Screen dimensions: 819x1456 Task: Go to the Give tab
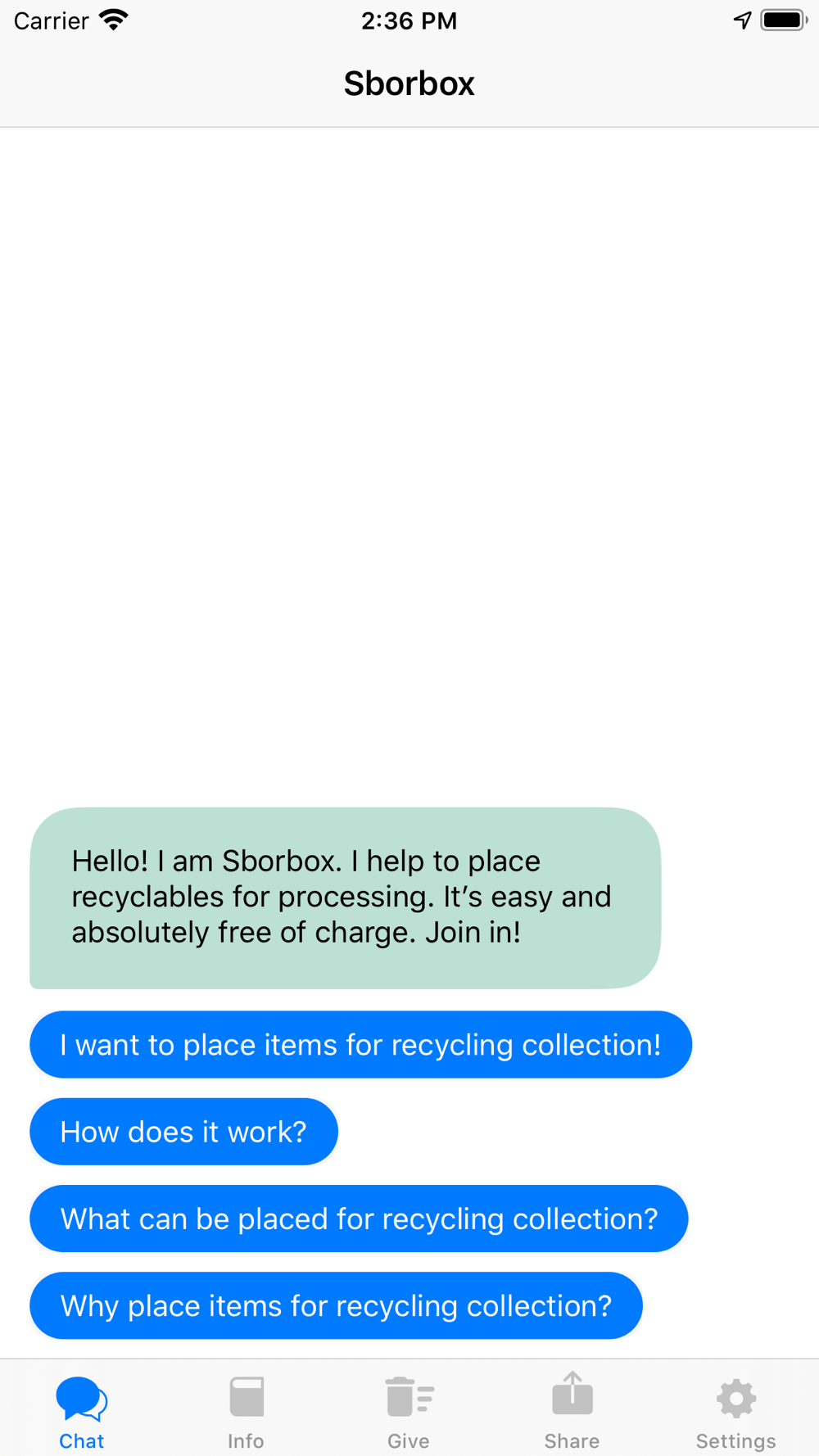[409, 1410]
